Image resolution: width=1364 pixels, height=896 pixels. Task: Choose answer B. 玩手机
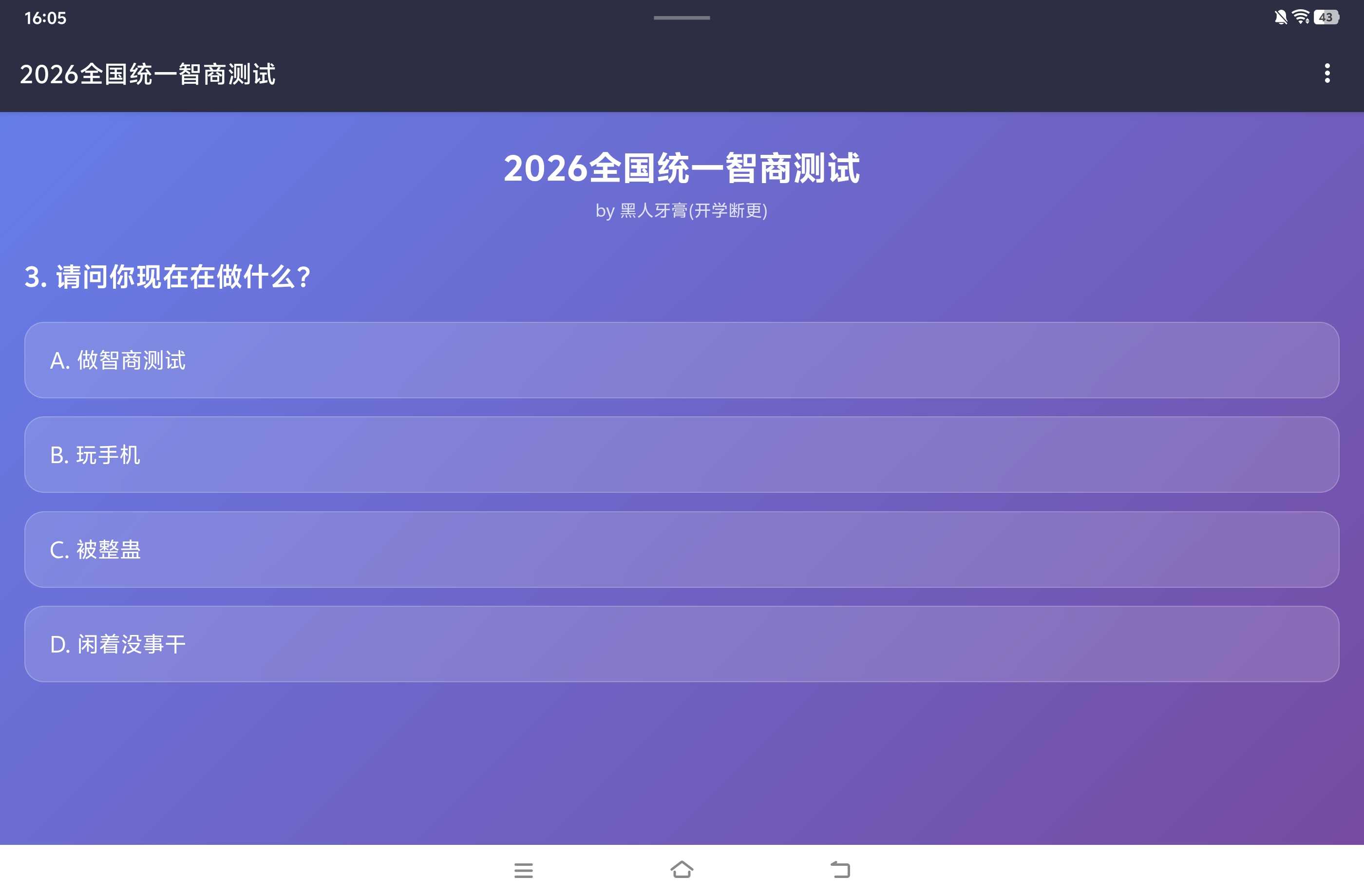pyautogui.click(x=682, y=454)
